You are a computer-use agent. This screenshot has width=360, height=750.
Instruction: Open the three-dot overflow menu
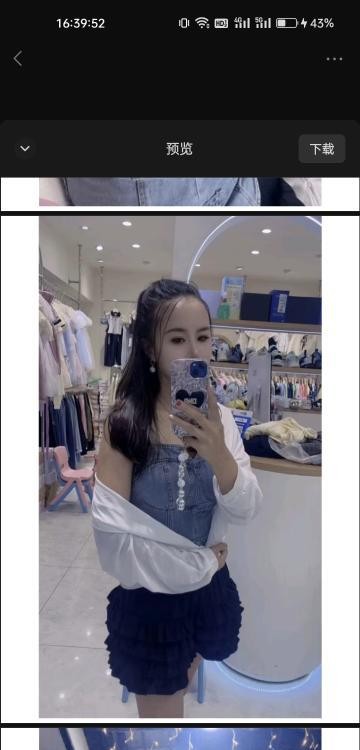[334, 59]
